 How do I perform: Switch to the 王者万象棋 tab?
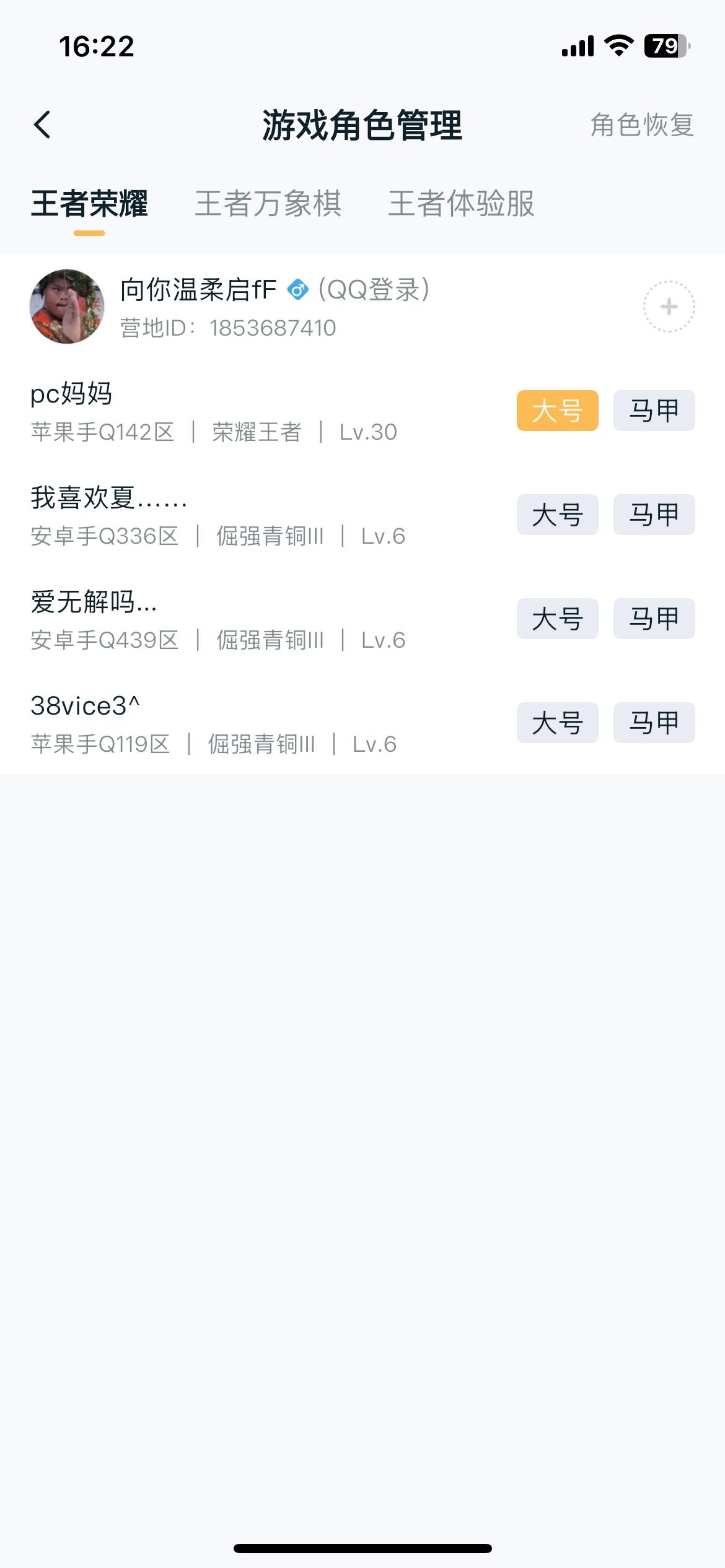(x=270, y=205)
